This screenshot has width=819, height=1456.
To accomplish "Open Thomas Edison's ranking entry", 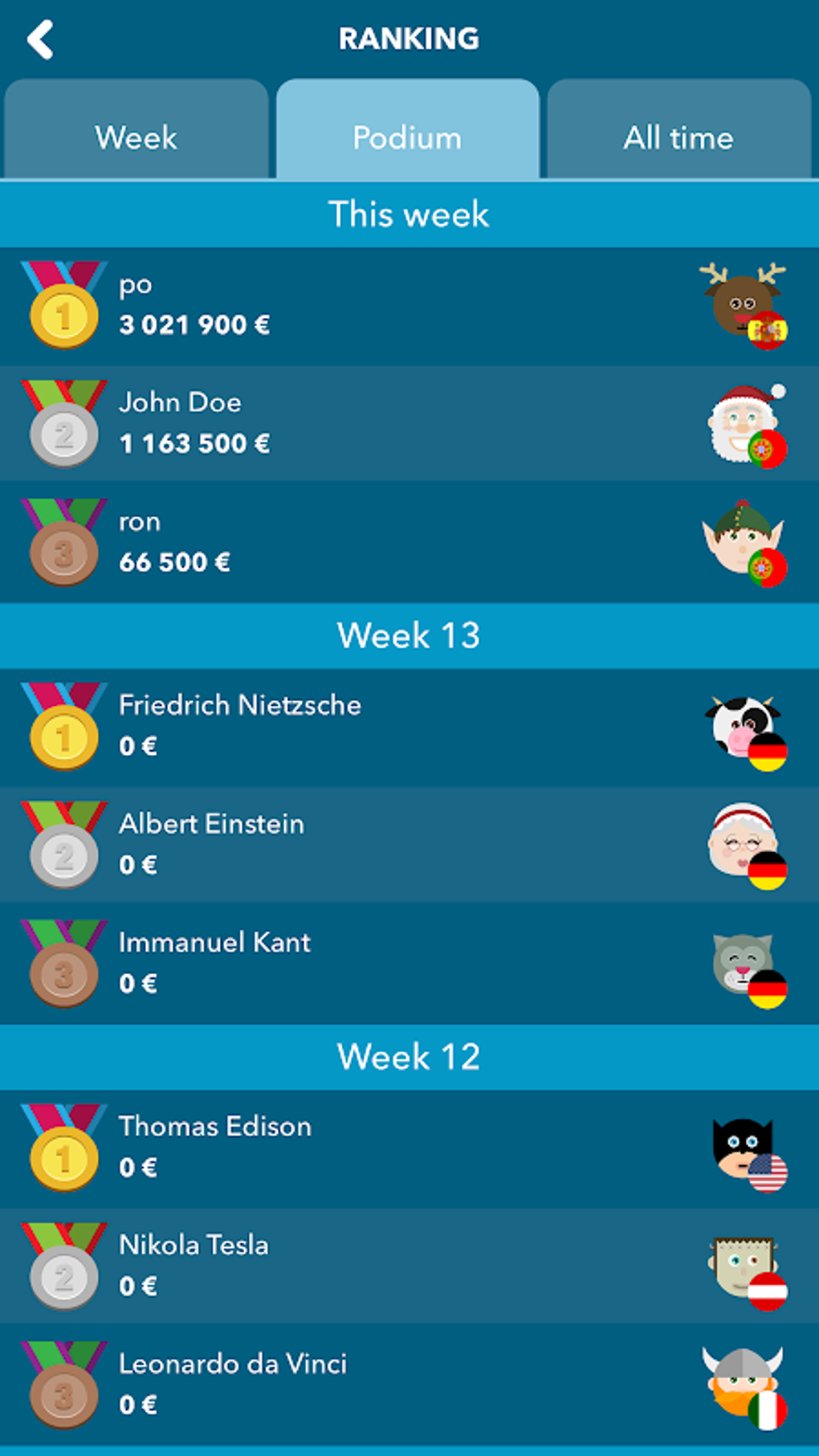I will [x=409, y=1148].
